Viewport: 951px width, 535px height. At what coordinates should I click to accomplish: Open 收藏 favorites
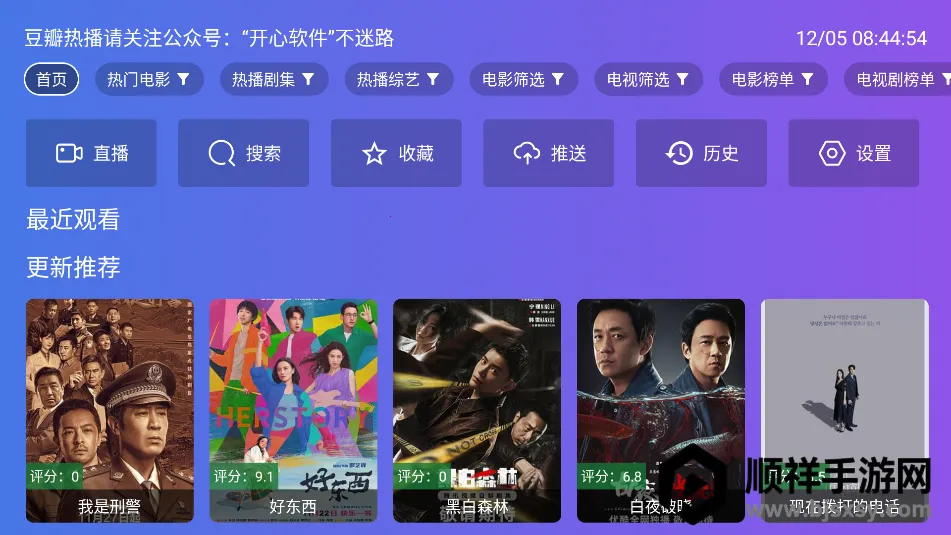click(x=396, y=153)
